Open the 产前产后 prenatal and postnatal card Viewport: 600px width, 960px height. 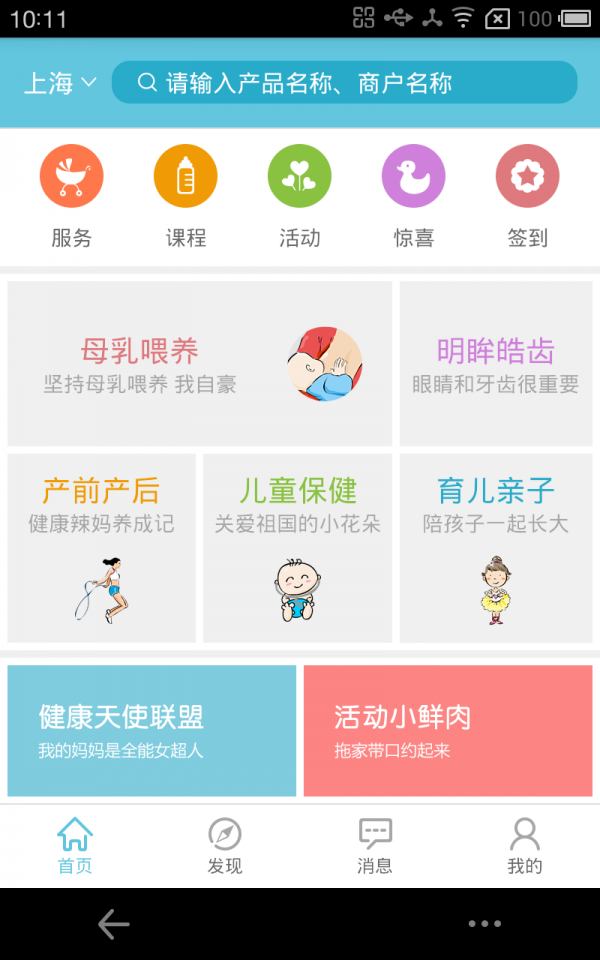101,547
